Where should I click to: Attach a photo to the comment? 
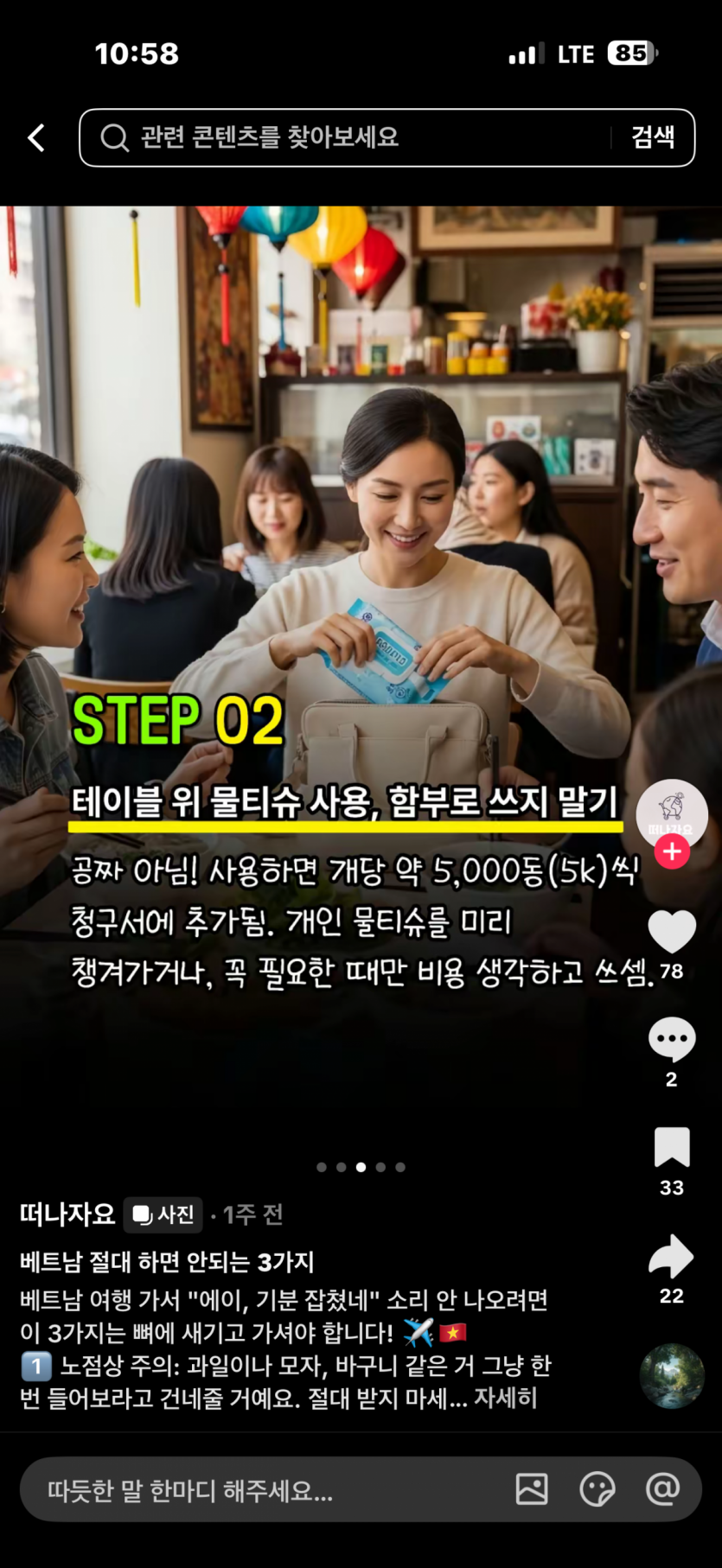(531, 1489)
